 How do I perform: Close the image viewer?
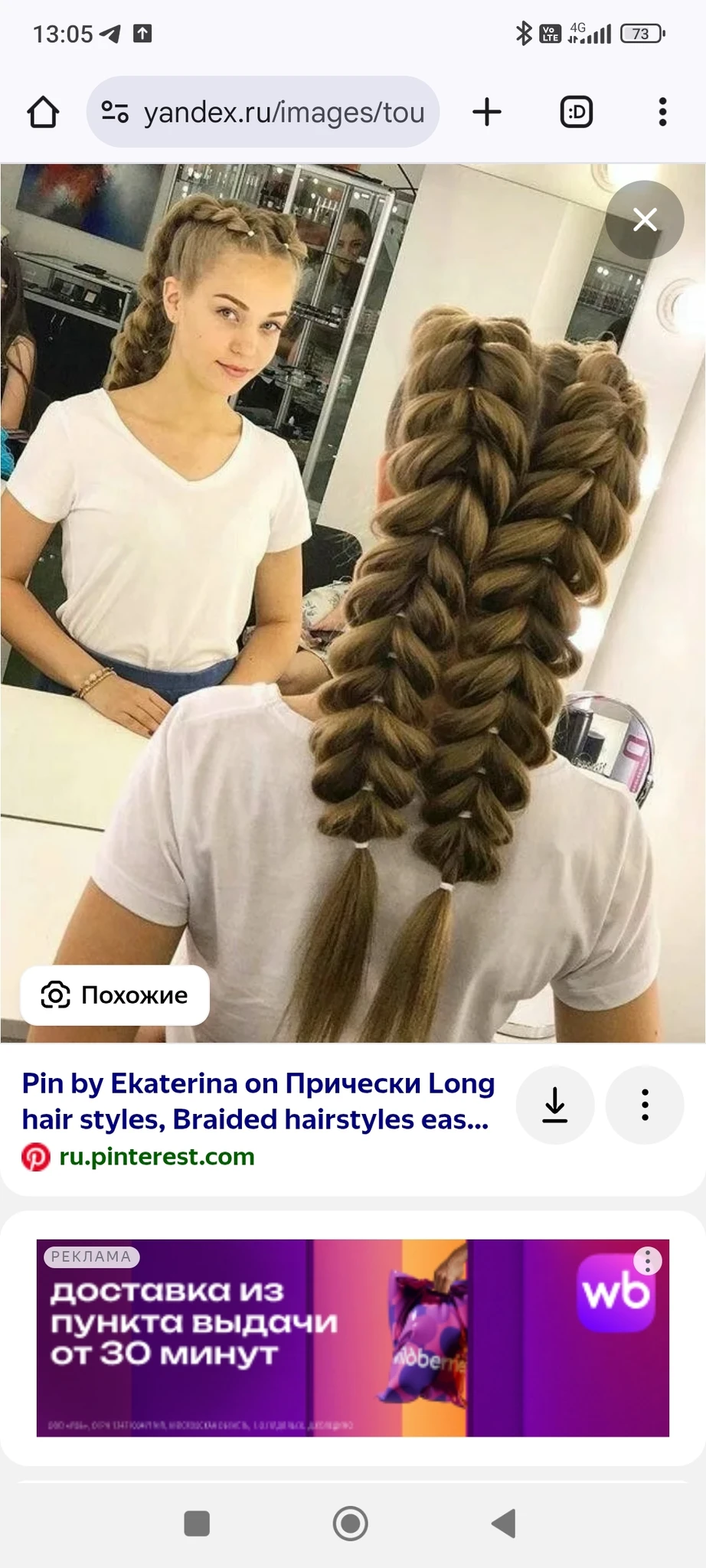645,220
